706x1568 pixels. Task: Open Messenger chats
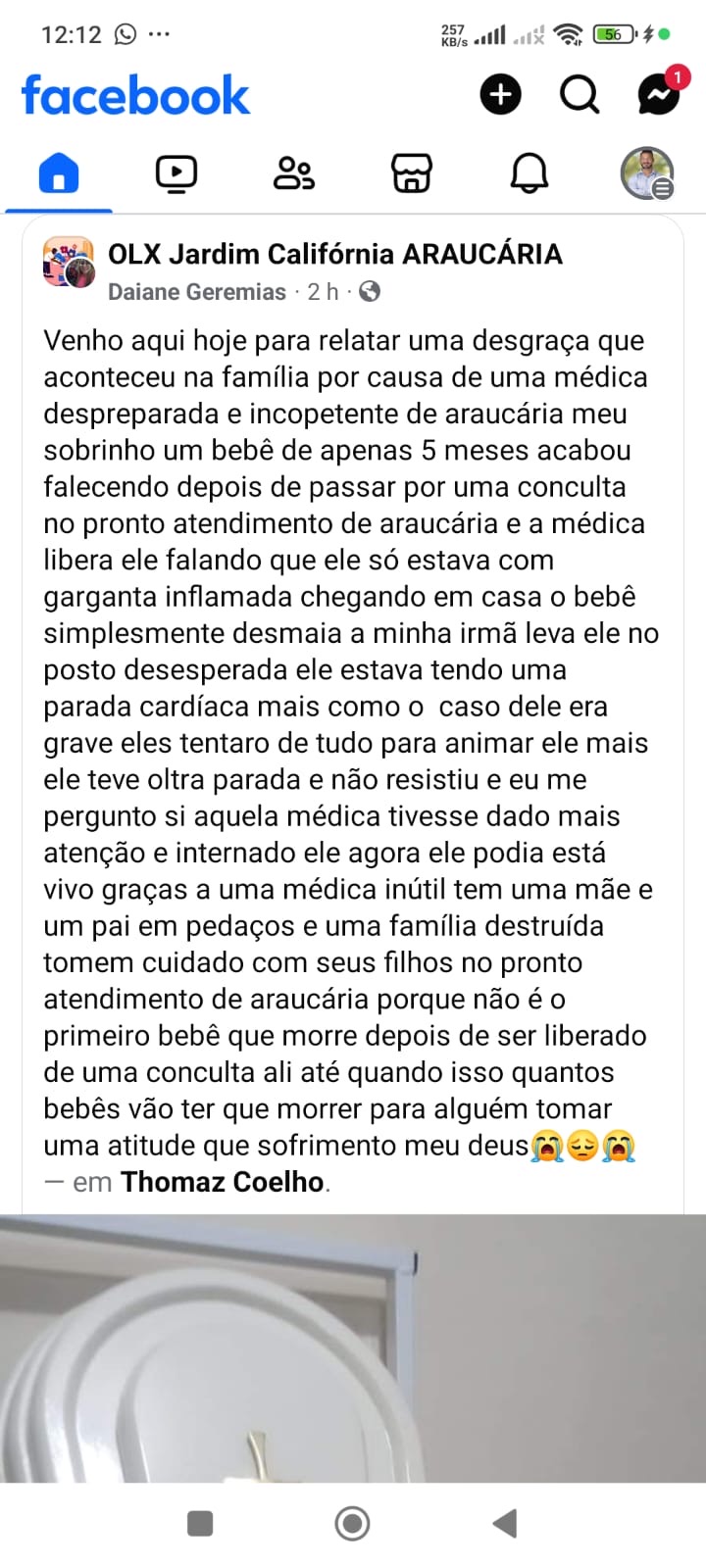pyautogui.click(x=658, y=95)
